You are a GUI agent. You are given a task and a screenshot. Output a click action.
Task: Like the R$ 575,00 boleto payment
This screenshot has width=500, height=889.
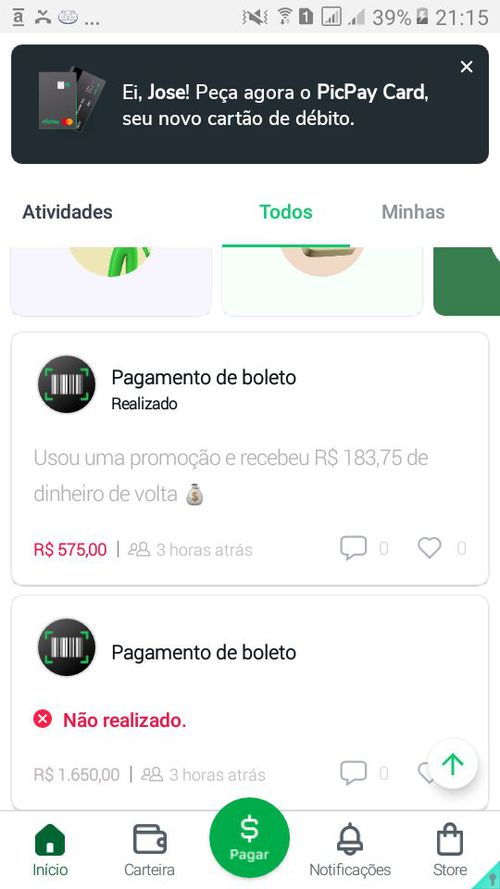429,548
